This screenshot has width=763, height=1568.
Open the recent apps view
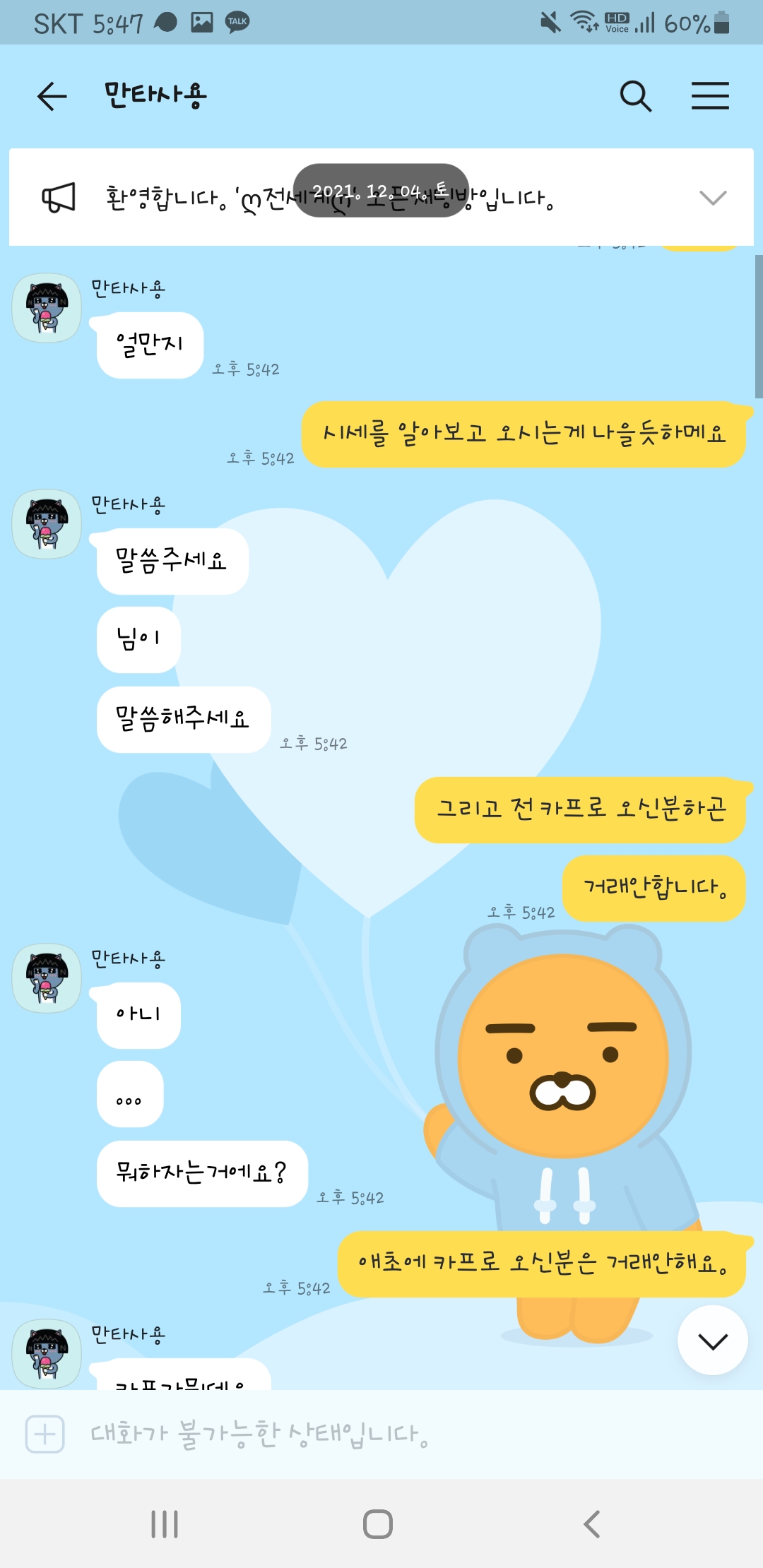tap(165, 1524)
